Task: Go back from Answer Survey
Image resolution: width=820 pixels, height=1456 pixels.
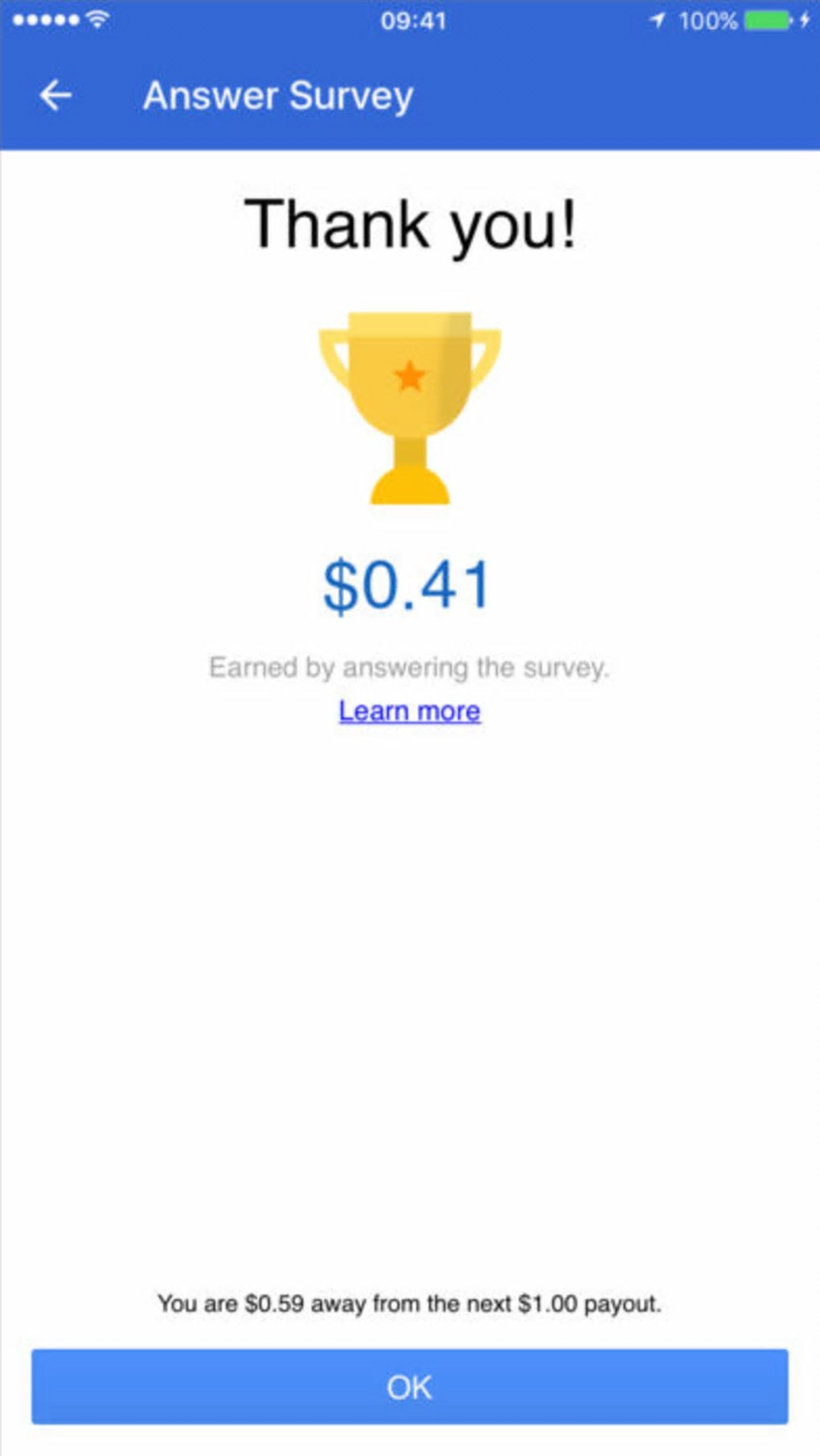Action: click(55, 96)
